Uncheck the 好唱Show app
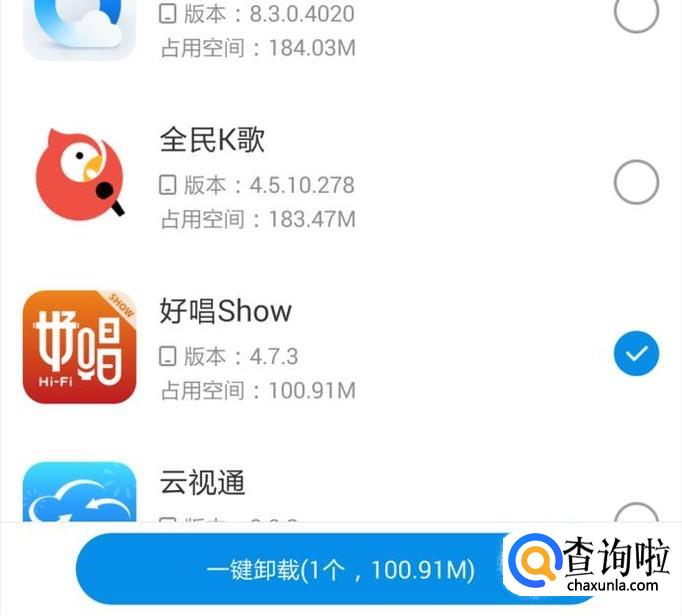 [x=636, y=353]
